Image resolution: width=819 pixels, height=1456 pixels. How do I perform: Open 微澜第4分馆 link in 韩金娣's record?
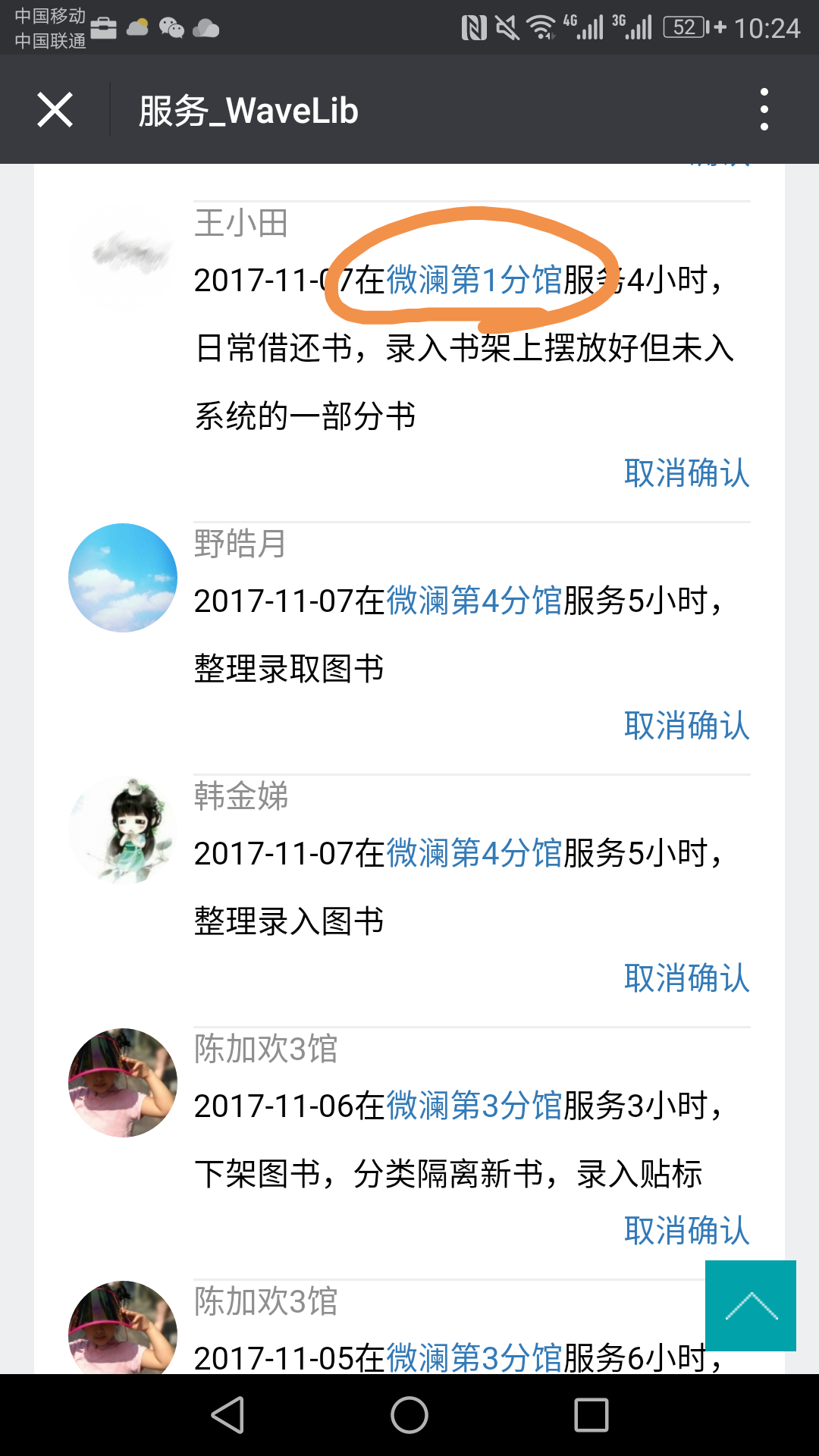click(474, 853)
